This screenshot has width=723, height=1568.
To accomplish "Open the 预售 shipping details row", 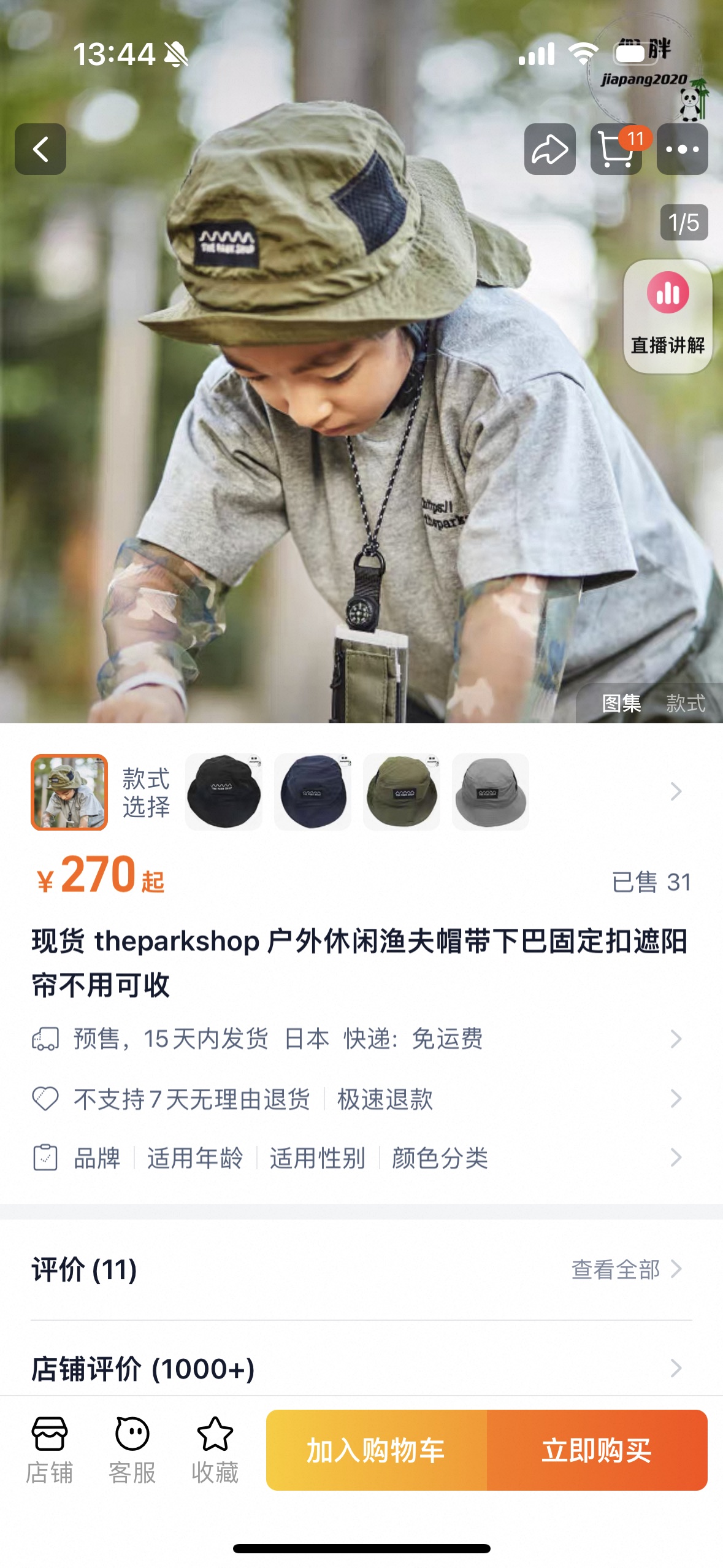I will pos(361,1039).
